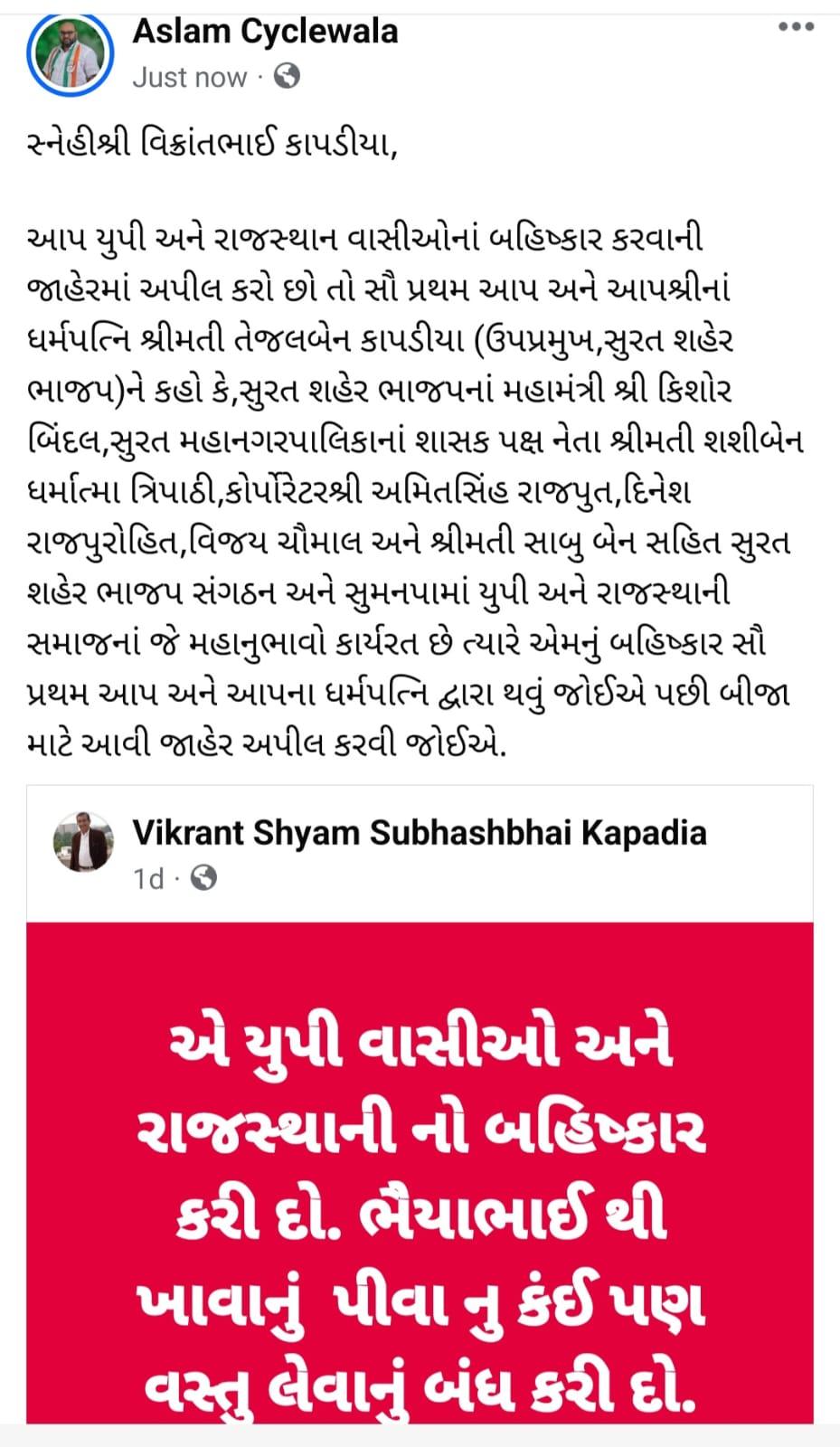Open Aslam Cyclewala's profile name link

265,32
